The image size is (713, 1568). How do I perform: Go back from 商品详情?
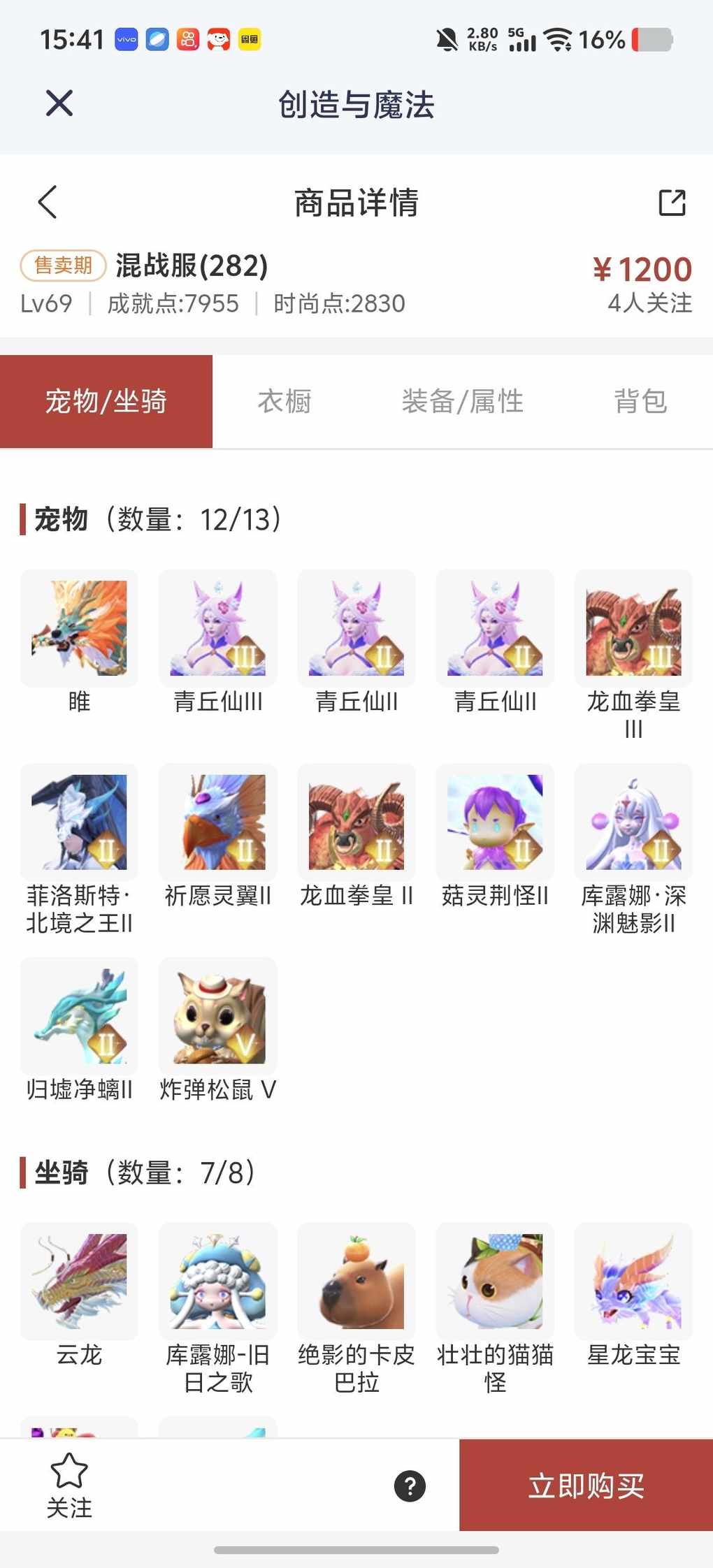pyautogui.click(x=47, y=203)
